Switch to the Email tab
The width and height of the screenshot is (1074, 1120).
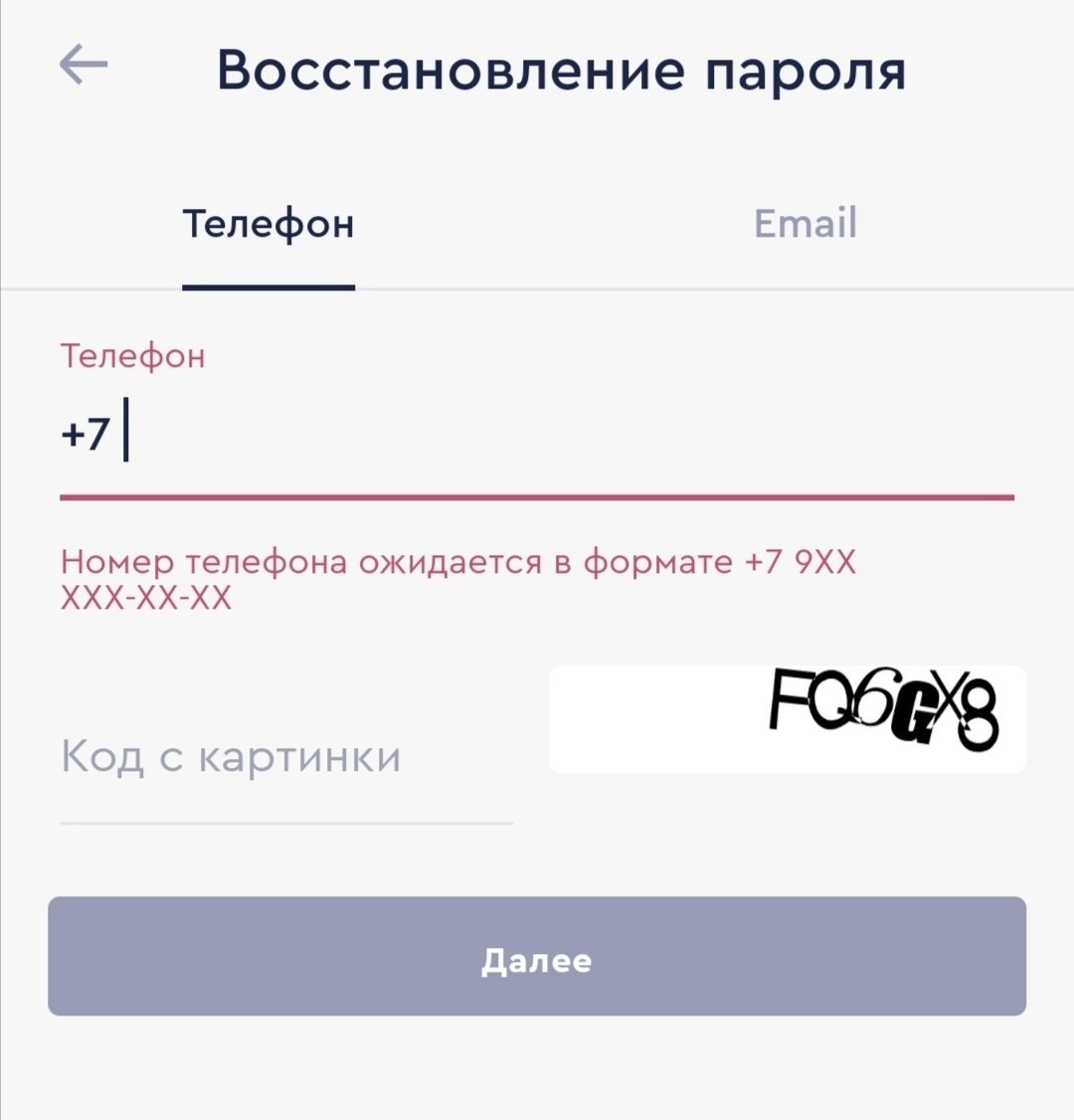coord(805,224)
